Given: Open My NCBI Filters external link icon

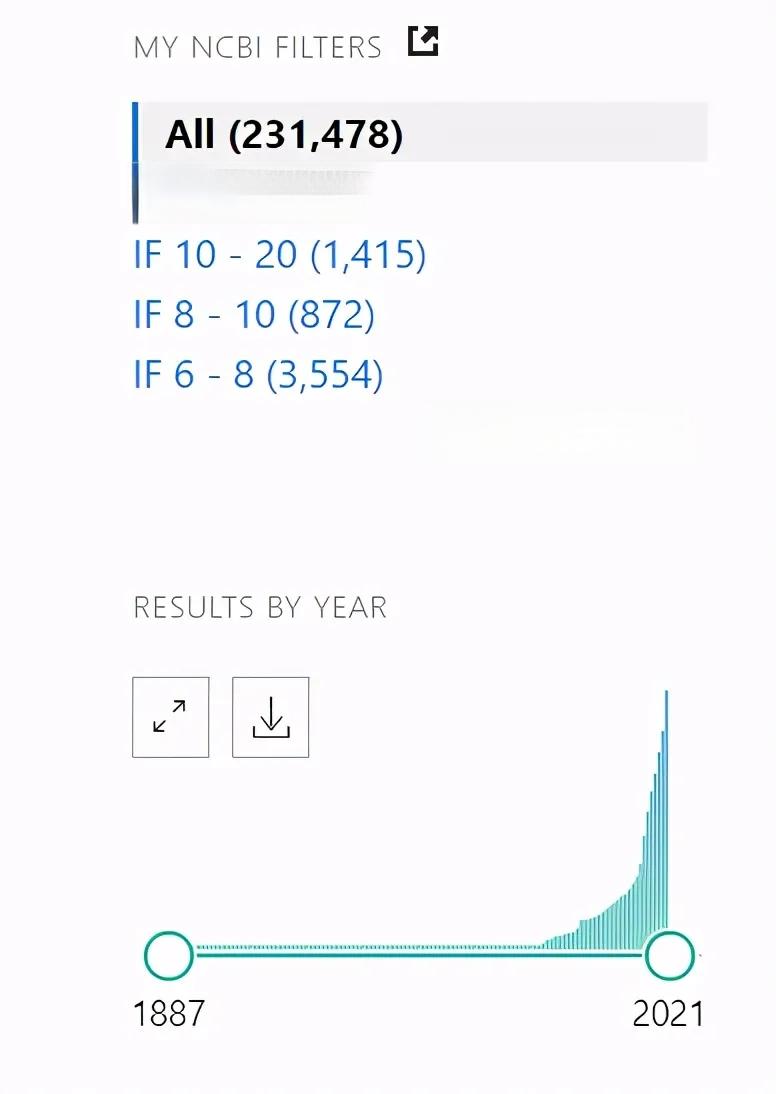Looking at the screenshot, I should click(x=424, y=42).
